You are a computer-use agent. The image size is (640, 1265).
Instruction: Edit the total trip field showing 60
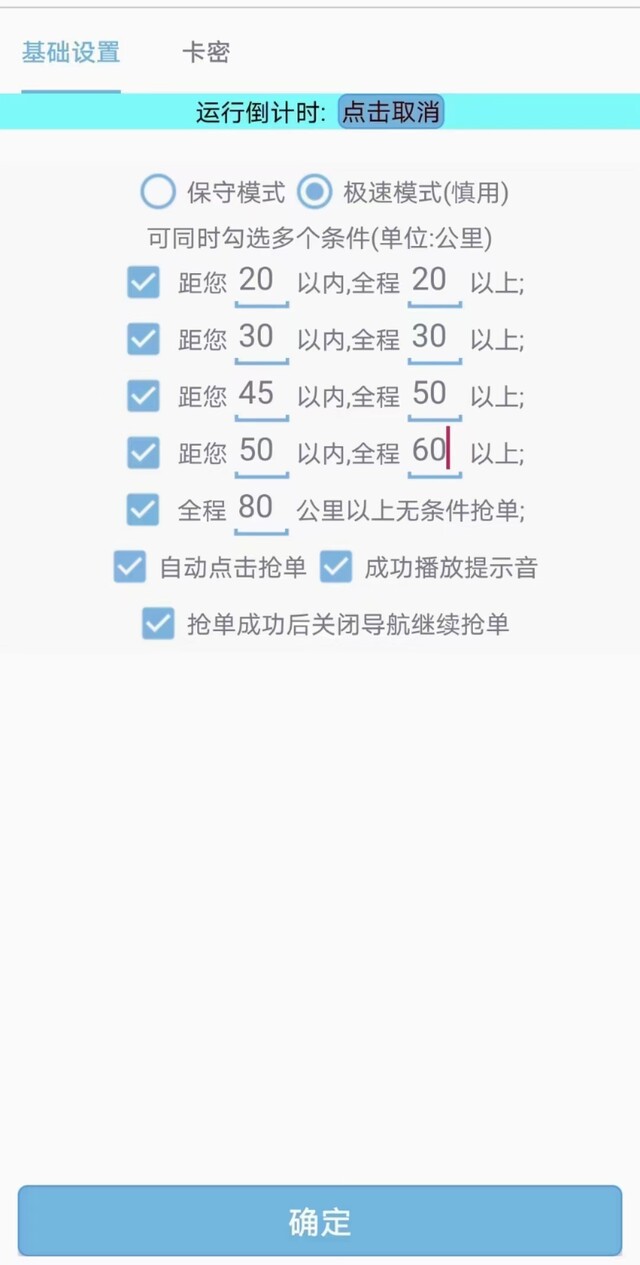(434, 452)
